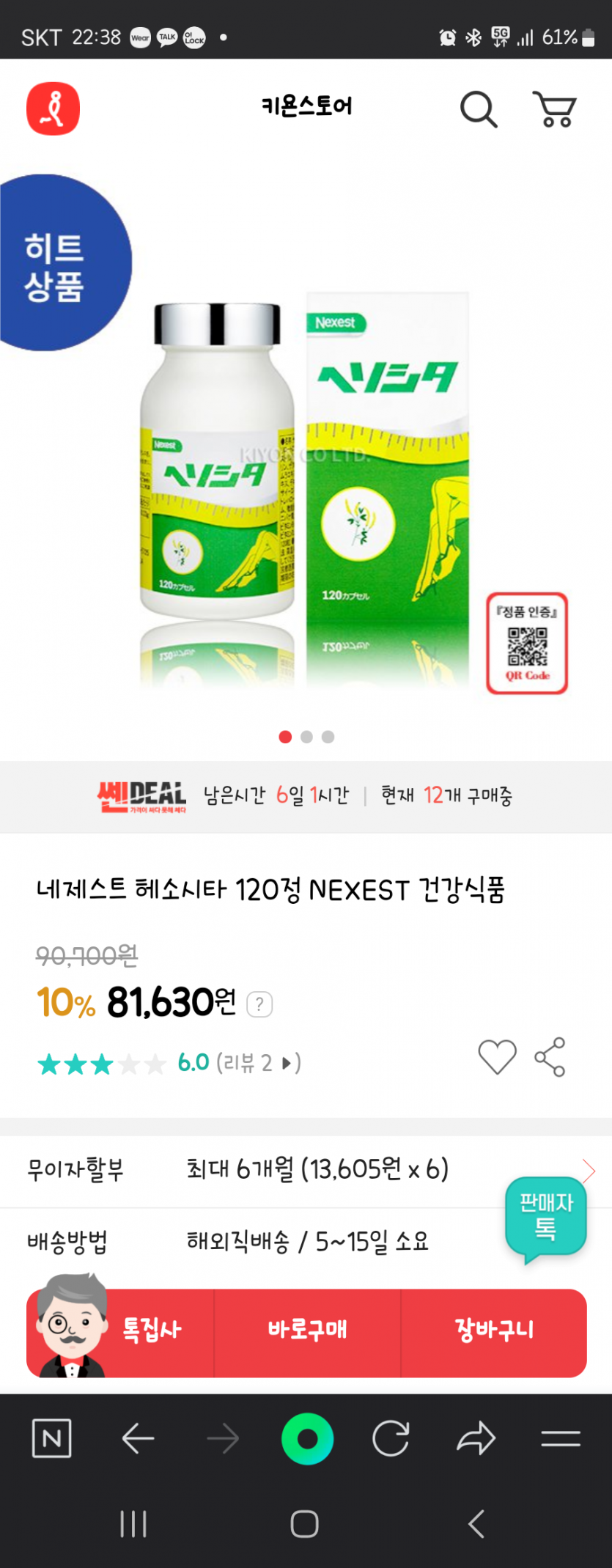This screenshot has height=1568, width=612.
Task: Add product to wishlist with heart icon
Action: click(x=497, y=1057)
